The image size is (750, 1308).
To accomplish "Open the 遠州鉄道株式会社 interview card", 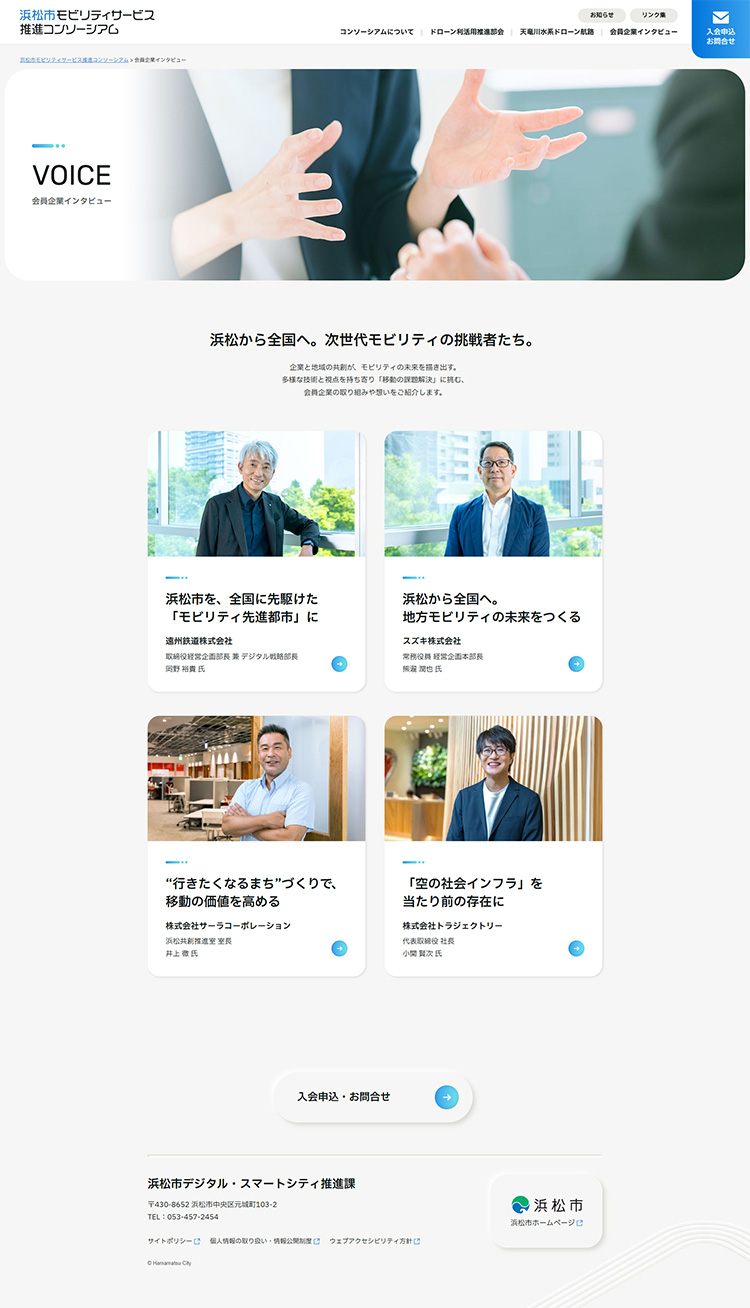I will tap(256, 560).
